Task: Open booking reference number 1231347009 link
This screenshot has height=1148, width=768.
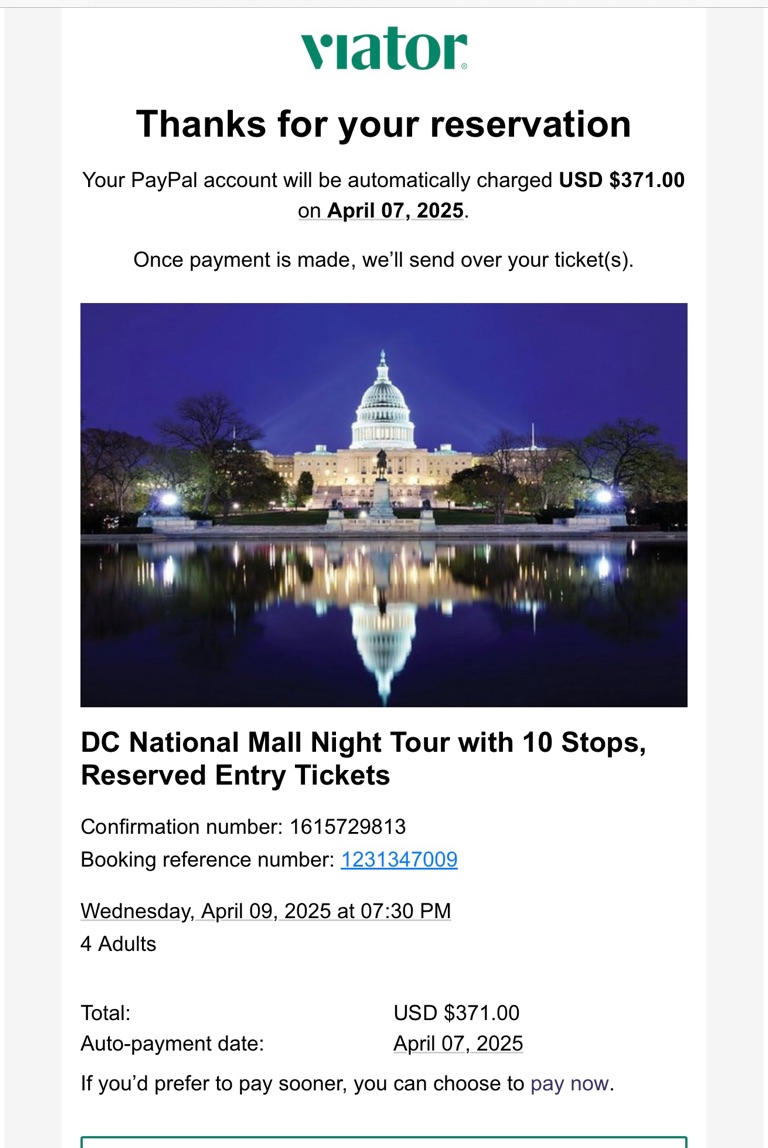Action: [399, 860]
